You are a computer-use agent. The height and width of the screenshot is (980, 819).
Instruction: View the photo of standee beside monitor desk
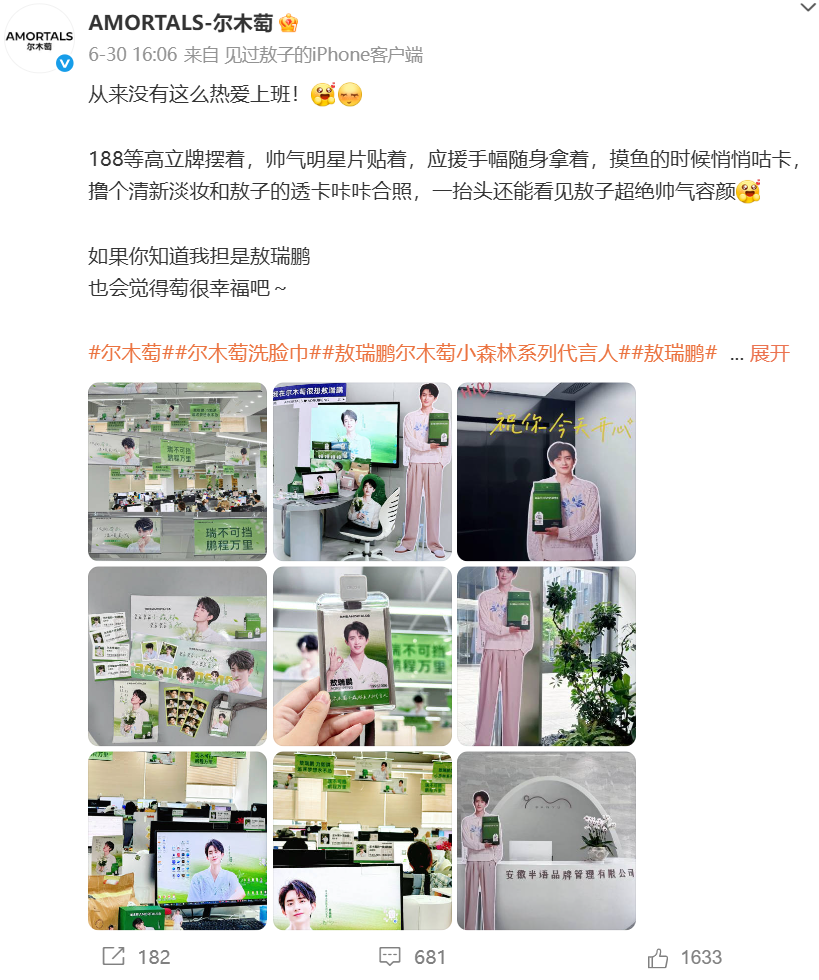tap(362, 471)
